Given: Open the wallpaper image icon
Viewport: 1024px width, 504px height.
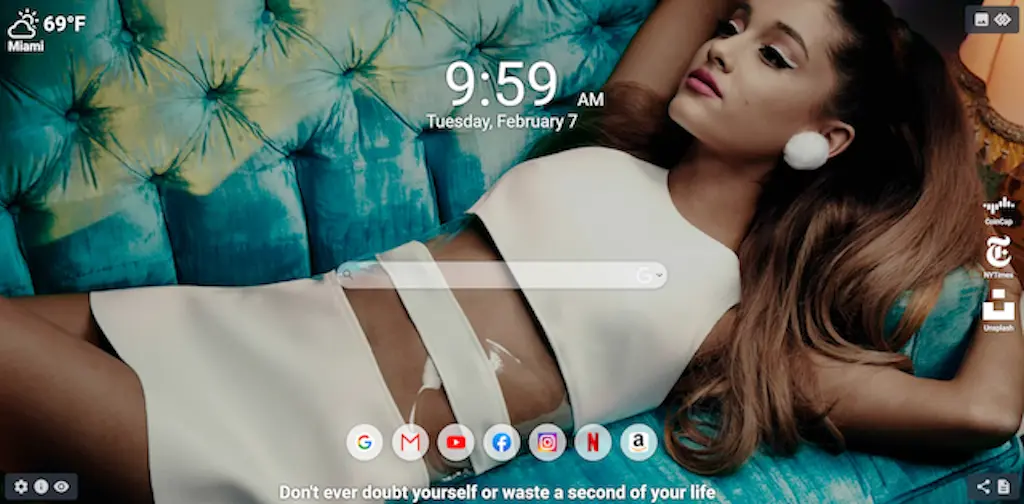Looking at the screenshot, I should point(981,19).
